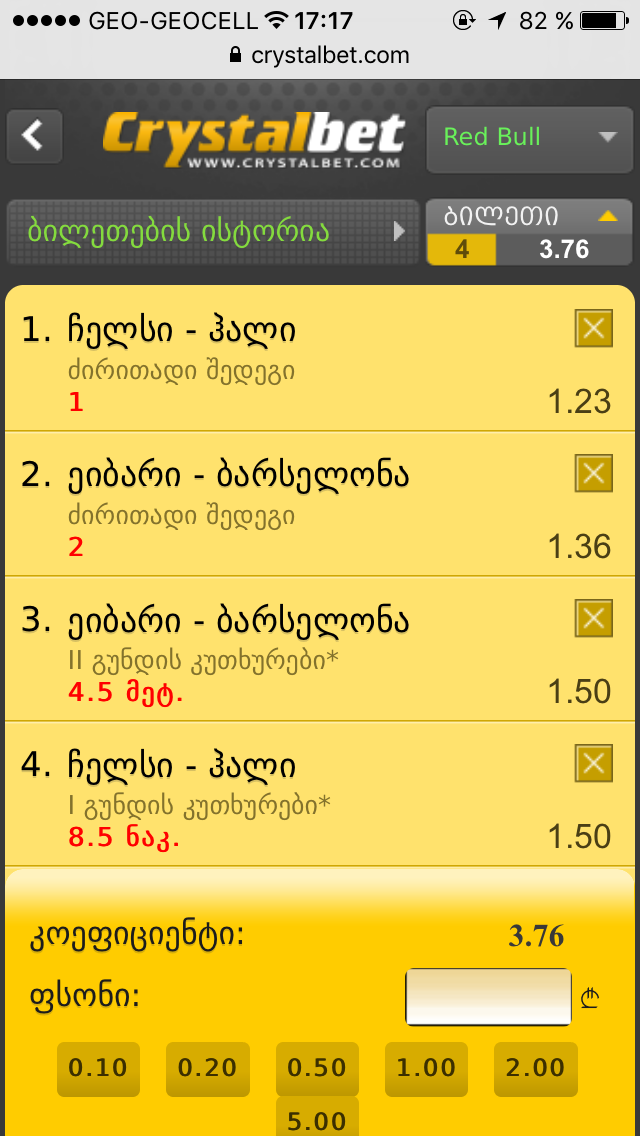Set stake to 1.00

click(426, 1069)
